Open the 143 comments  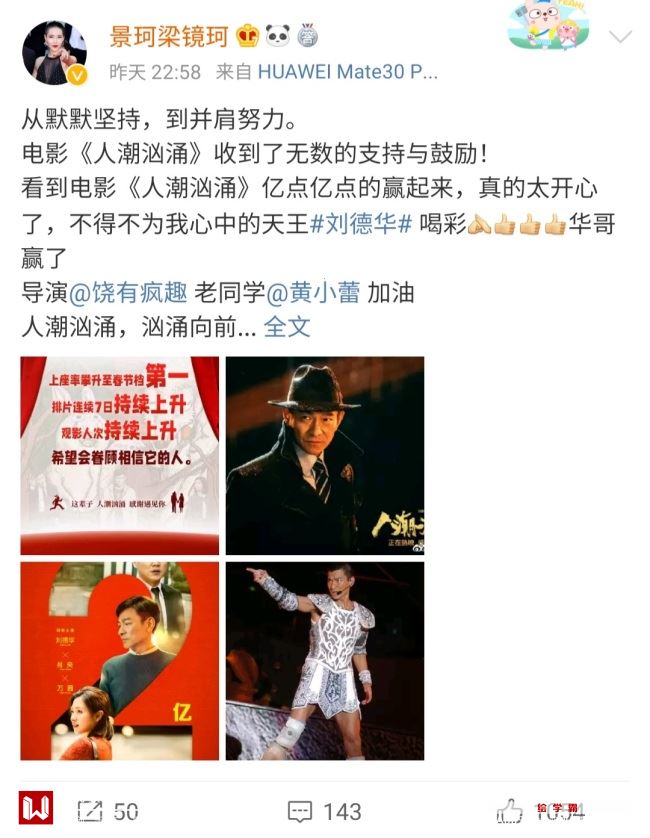pos(324,810)
